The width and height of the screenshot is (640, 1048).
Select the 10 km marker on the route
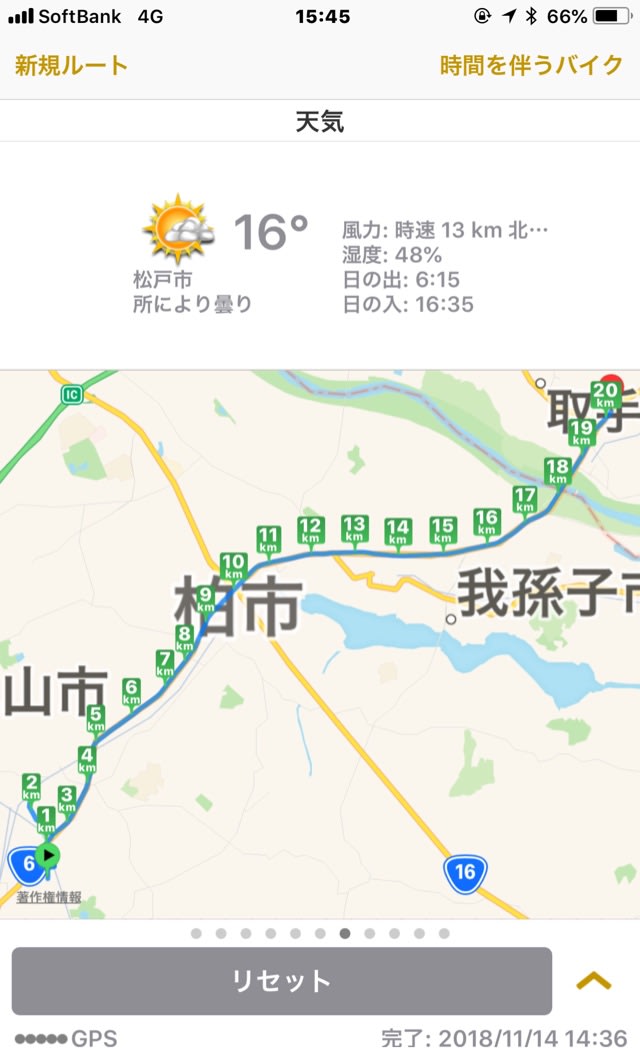click(x=233, y=567)
